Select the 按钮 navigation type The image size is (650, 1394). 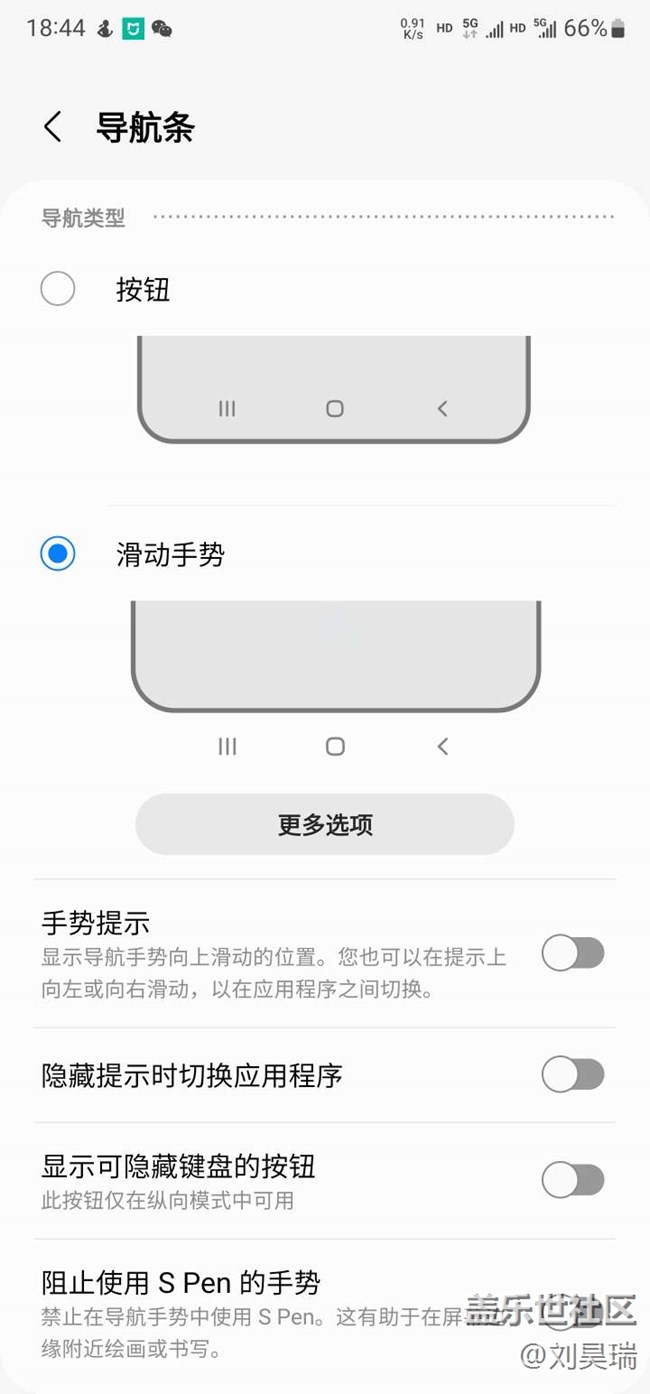pyautogui.click(x=58, y=290)
